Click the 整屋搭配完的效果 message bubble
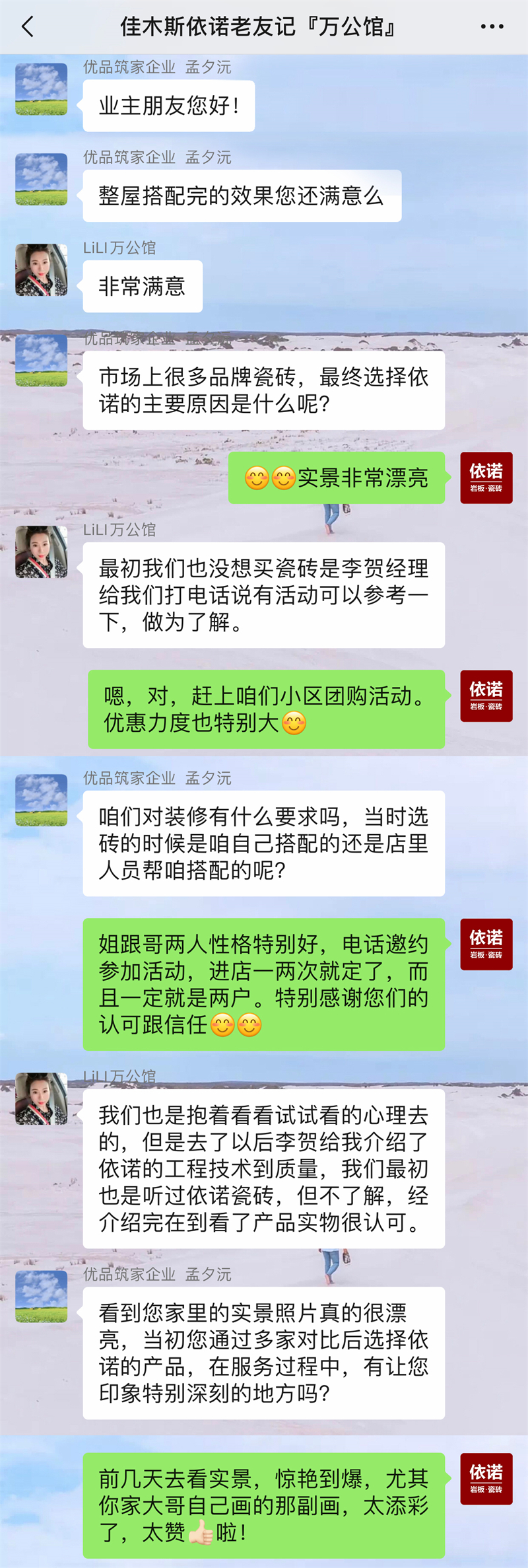The height and width of the screenshot is (1568, 528). tap(242, 194)
